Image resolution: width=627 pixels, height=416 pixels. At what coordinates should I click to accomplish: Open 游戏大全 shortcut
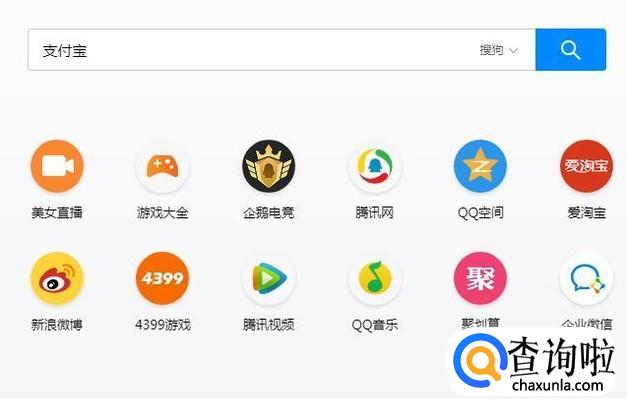tap(162, 167)
